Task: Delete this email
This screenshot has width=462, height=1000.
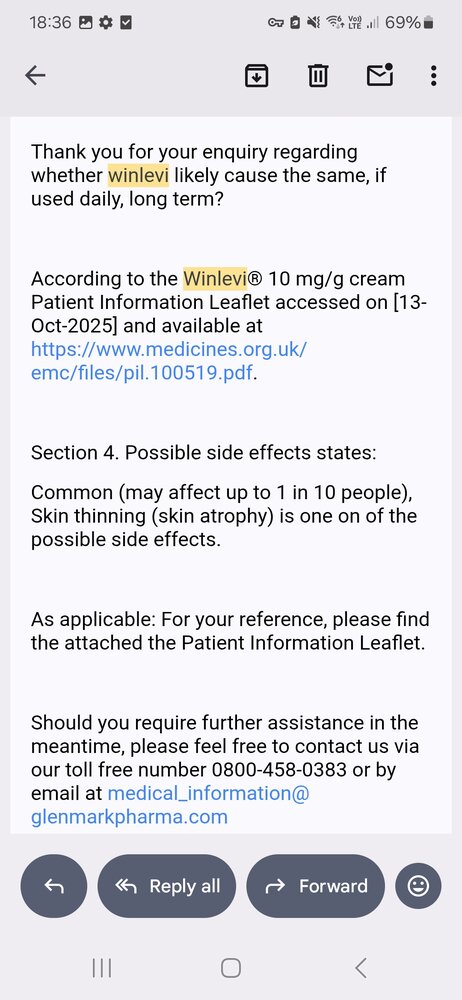Action: (x=318, y=76)
